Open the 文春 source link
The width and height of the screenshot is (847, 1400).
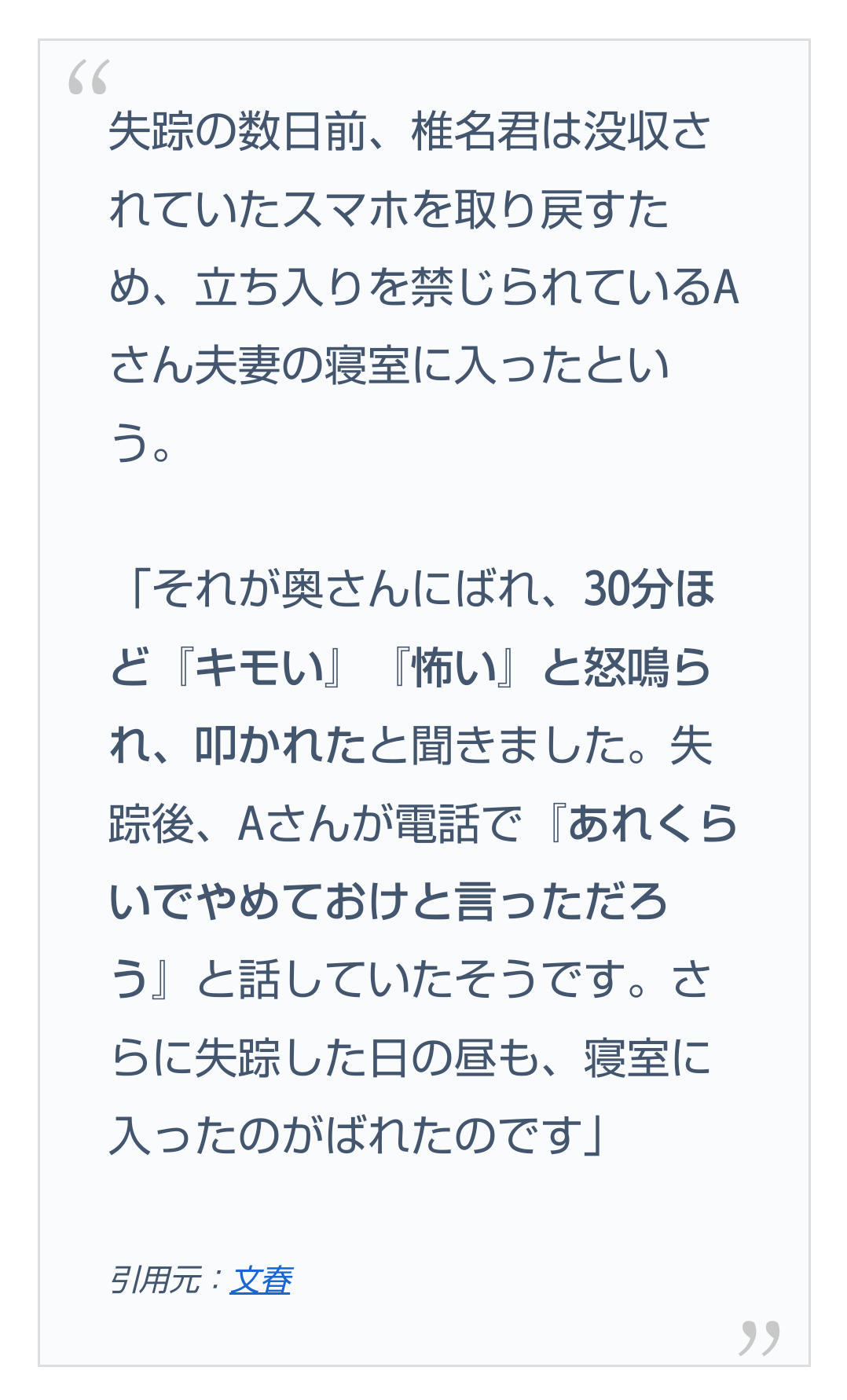[x=260, y=1280]
